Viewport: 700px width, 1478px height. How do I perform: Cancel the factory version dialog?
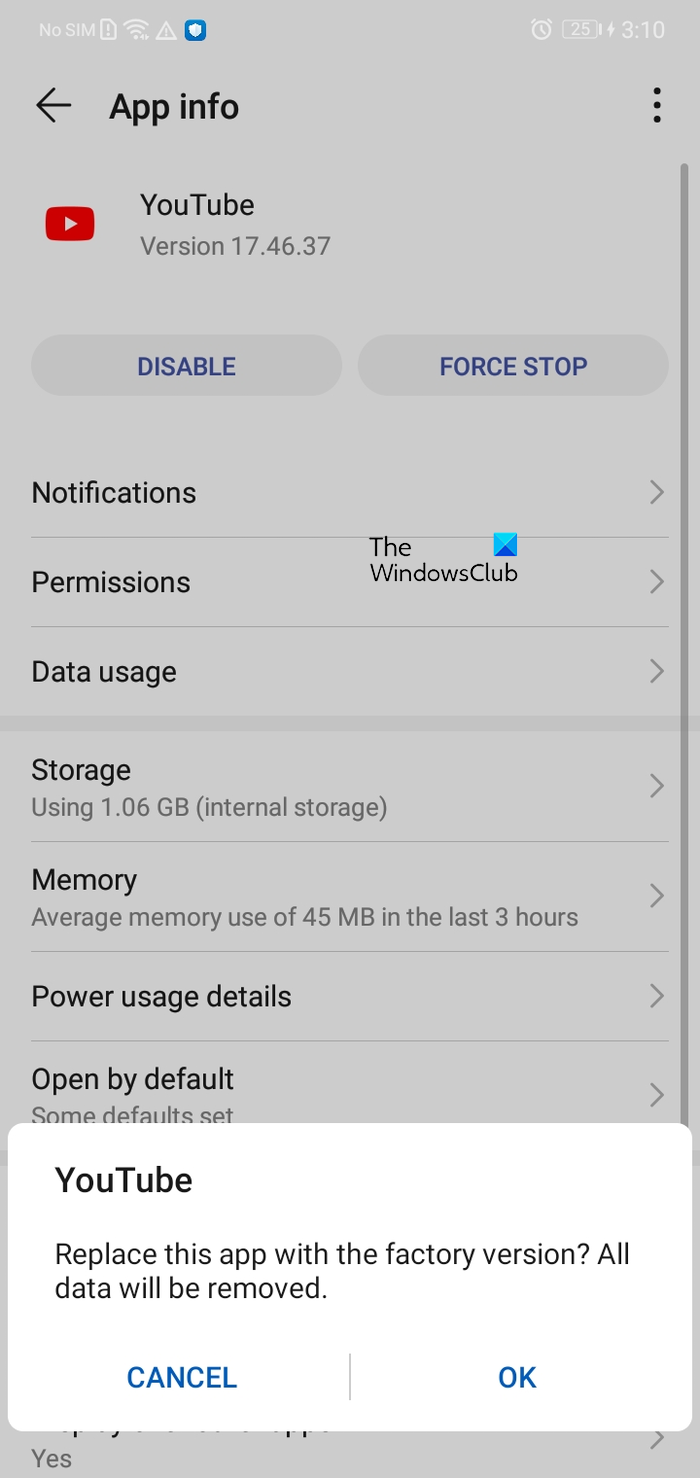click(x=182, y=1377)
